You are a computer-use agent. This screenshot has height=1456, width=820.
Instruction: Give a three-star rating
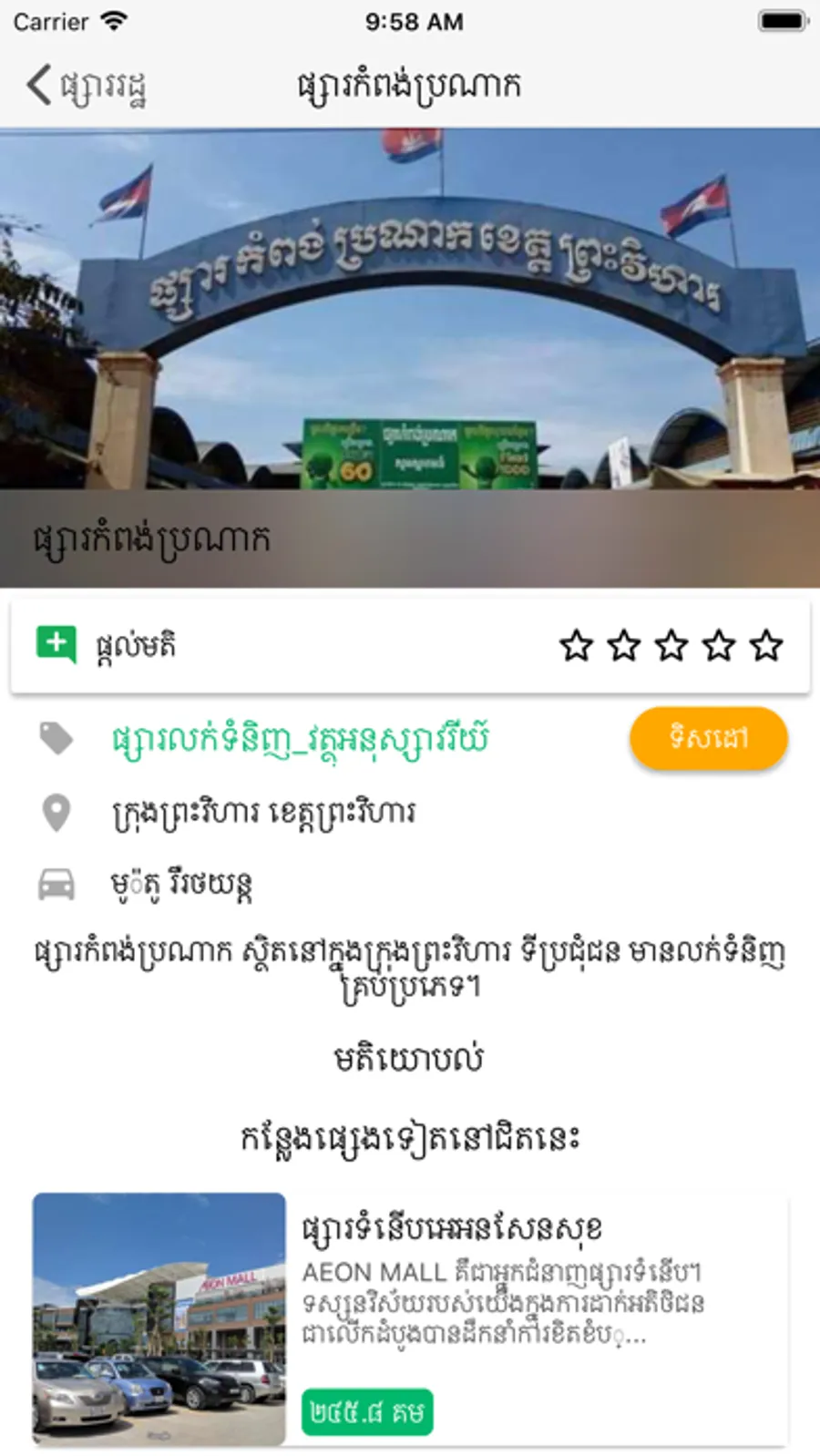click(x=671, y=645)
